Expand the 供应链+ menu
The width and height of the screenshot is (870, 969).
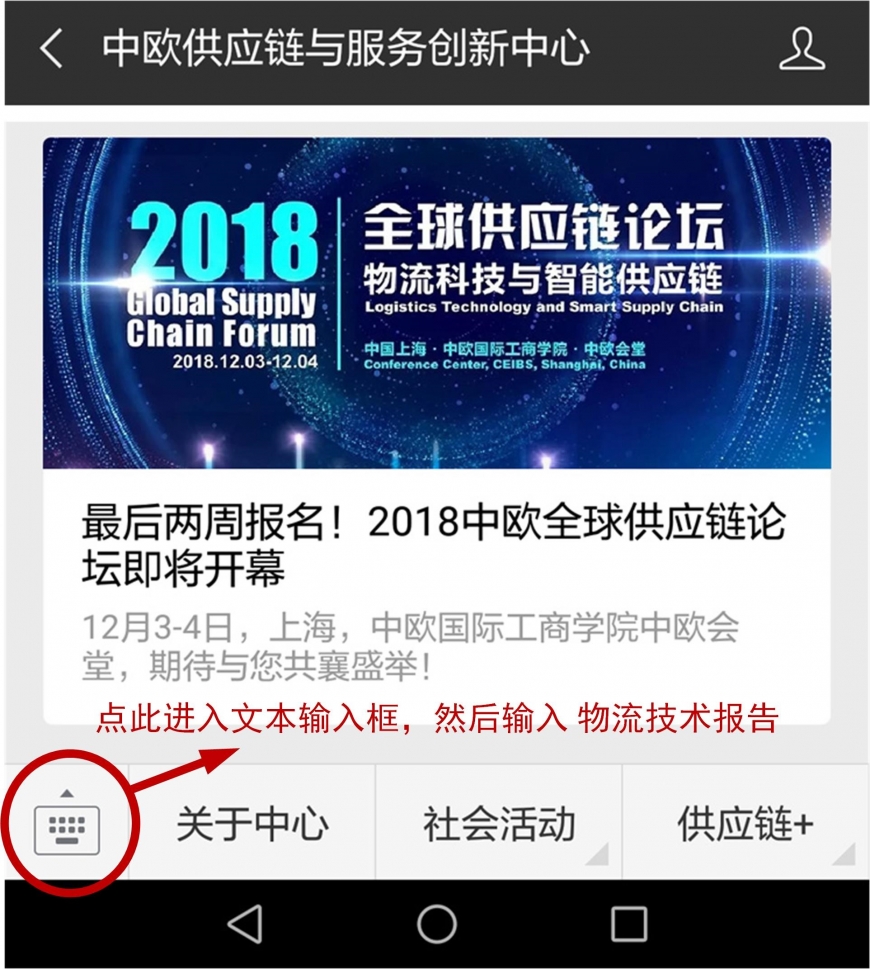pyautogui.click(x=745, y=825)
